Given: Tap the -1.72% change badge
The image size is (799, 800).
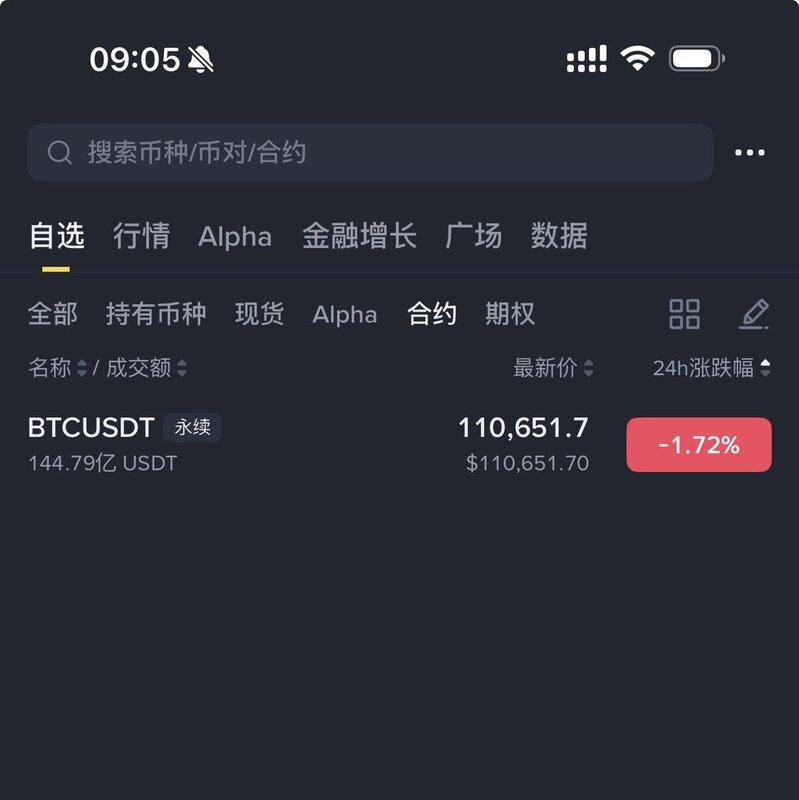Looking at the screenshot, I should click(x=699, y=445).
